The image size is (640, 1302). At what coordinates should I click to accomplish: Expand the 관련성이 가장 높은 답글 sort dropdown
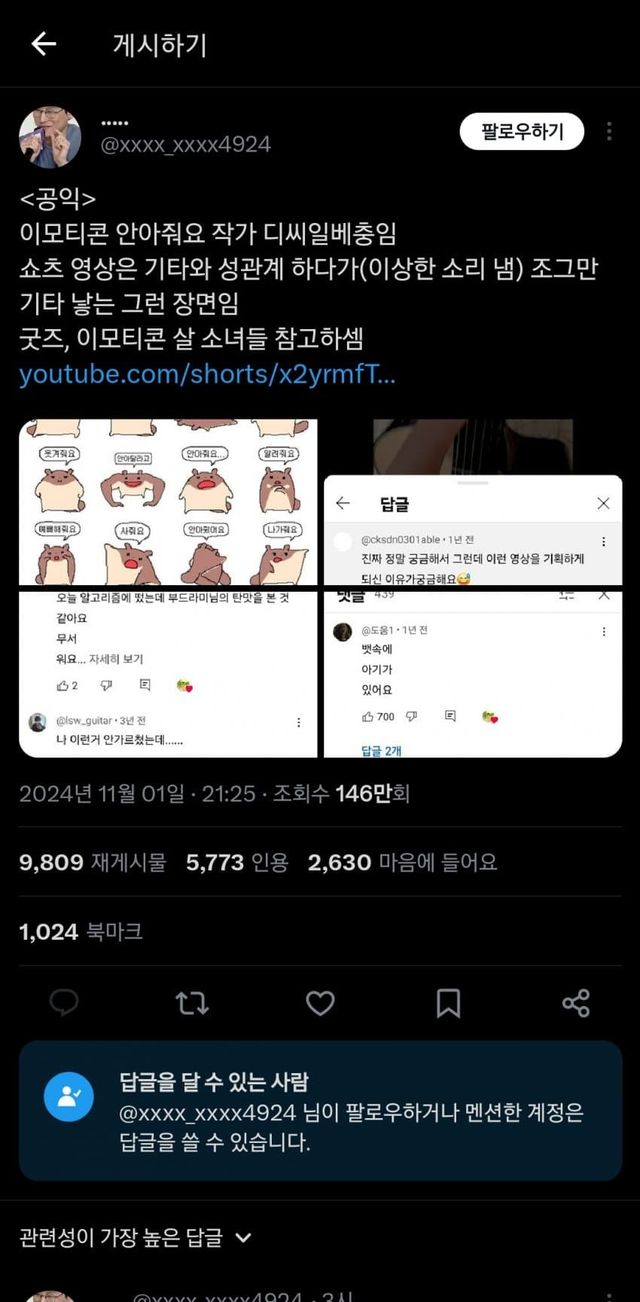(x=135, y=1237)
